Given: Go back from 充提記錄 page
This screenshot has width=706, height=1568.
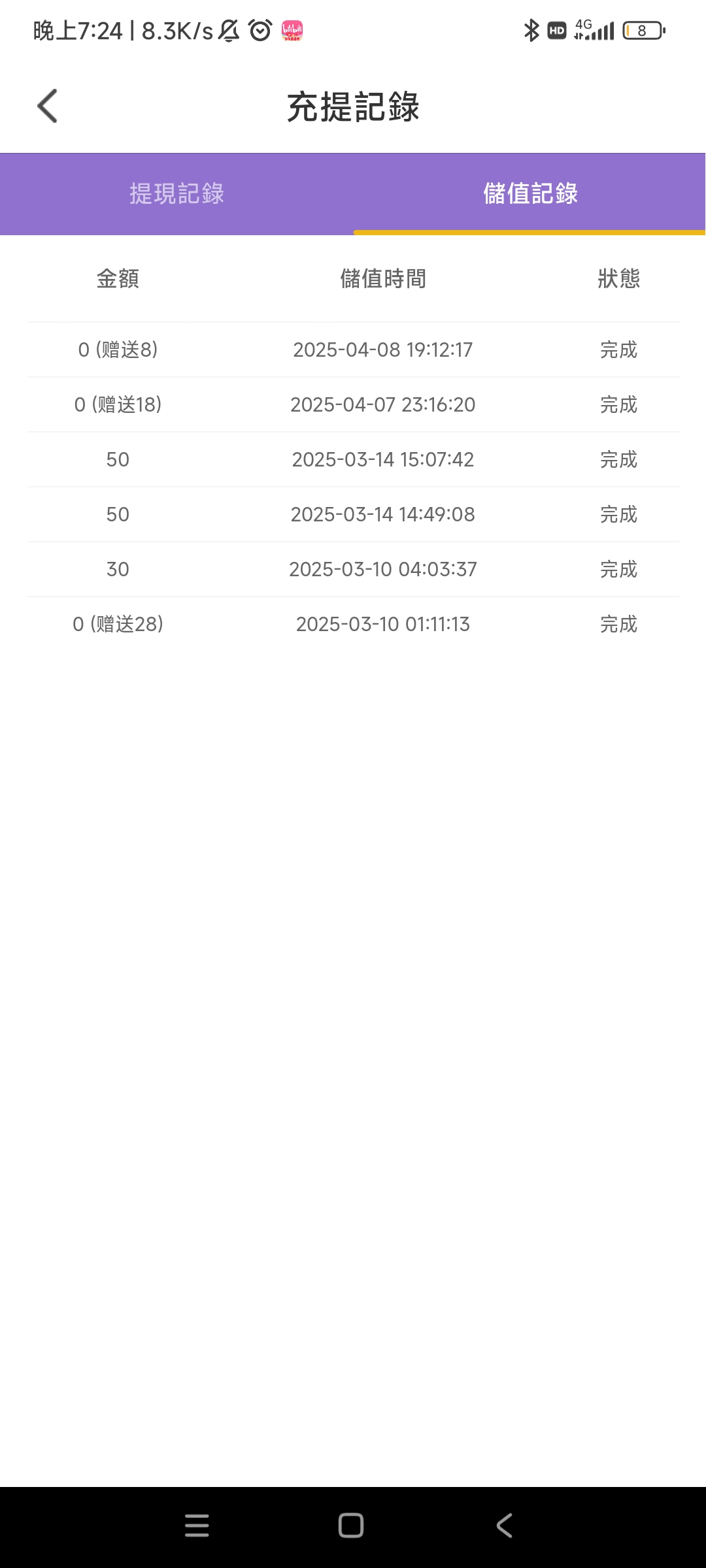Looking at the screenshot, I should pos(48,106).
